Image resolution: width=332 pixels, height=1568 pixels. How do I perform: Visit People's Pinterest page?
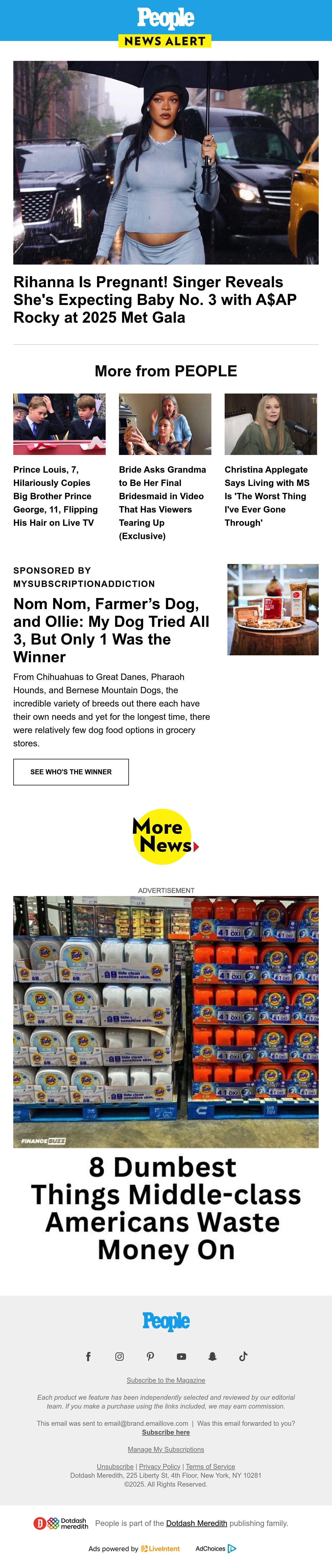pos(150,1356)
